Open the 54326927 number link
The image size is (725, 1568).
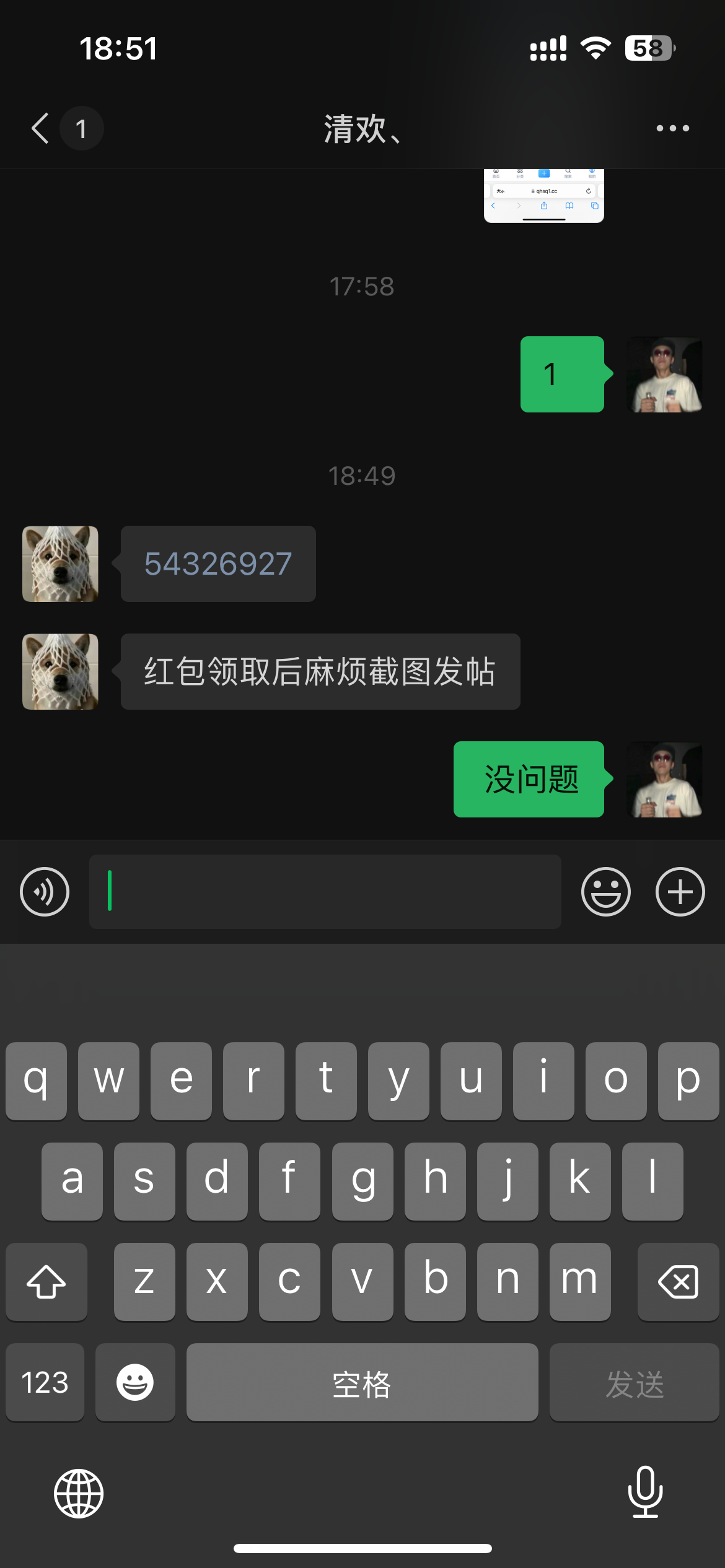218,564
